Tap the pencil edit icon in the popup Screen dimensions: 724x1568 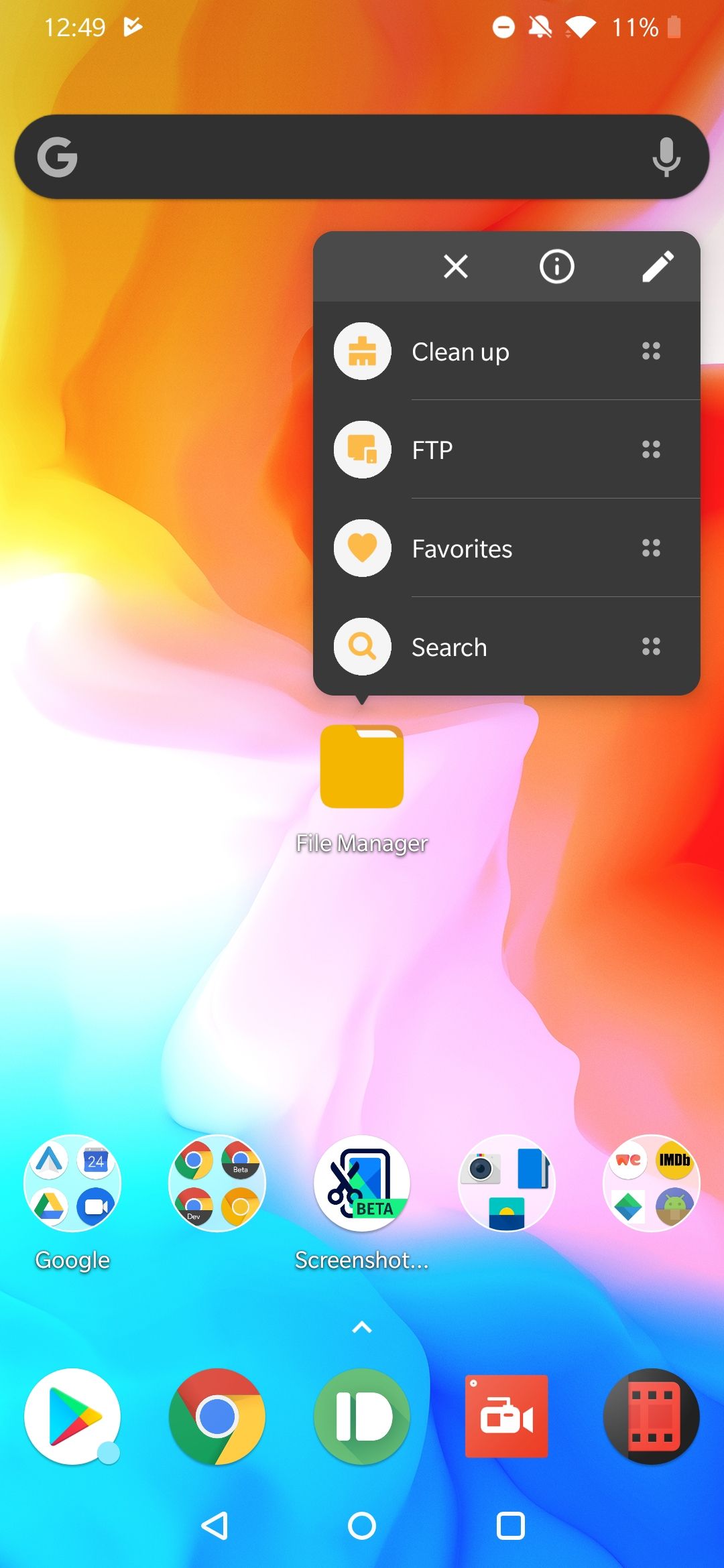click(658, 266)
